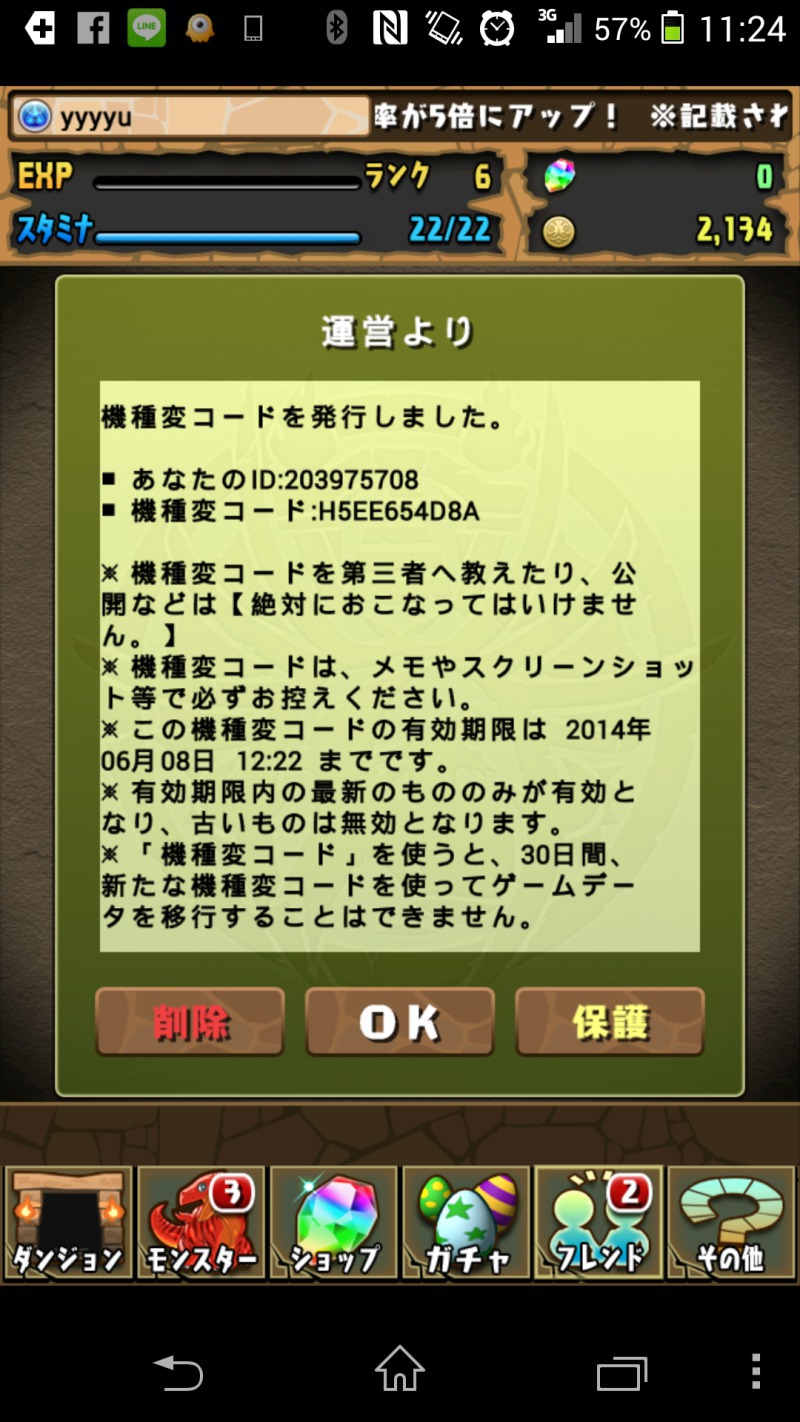The height and width of the screenshot is (1422, 800).
Task: Open the ダンジョン dungeon tab
Action: pyautogui.click(x=68, y=1222)
